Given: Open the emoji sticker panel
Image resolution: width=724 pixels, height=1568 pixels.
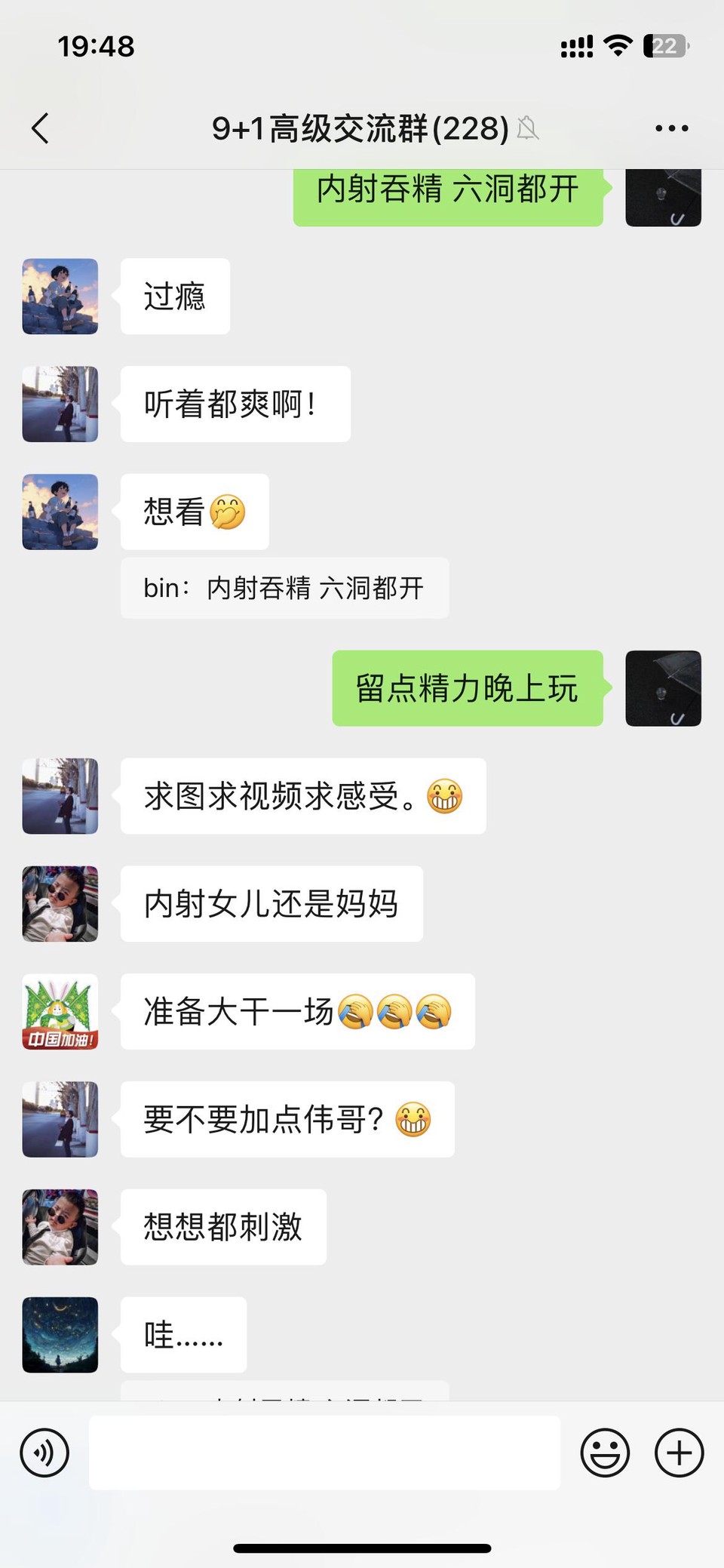Looking at the screenshot, I should (x=605, y=1453).
